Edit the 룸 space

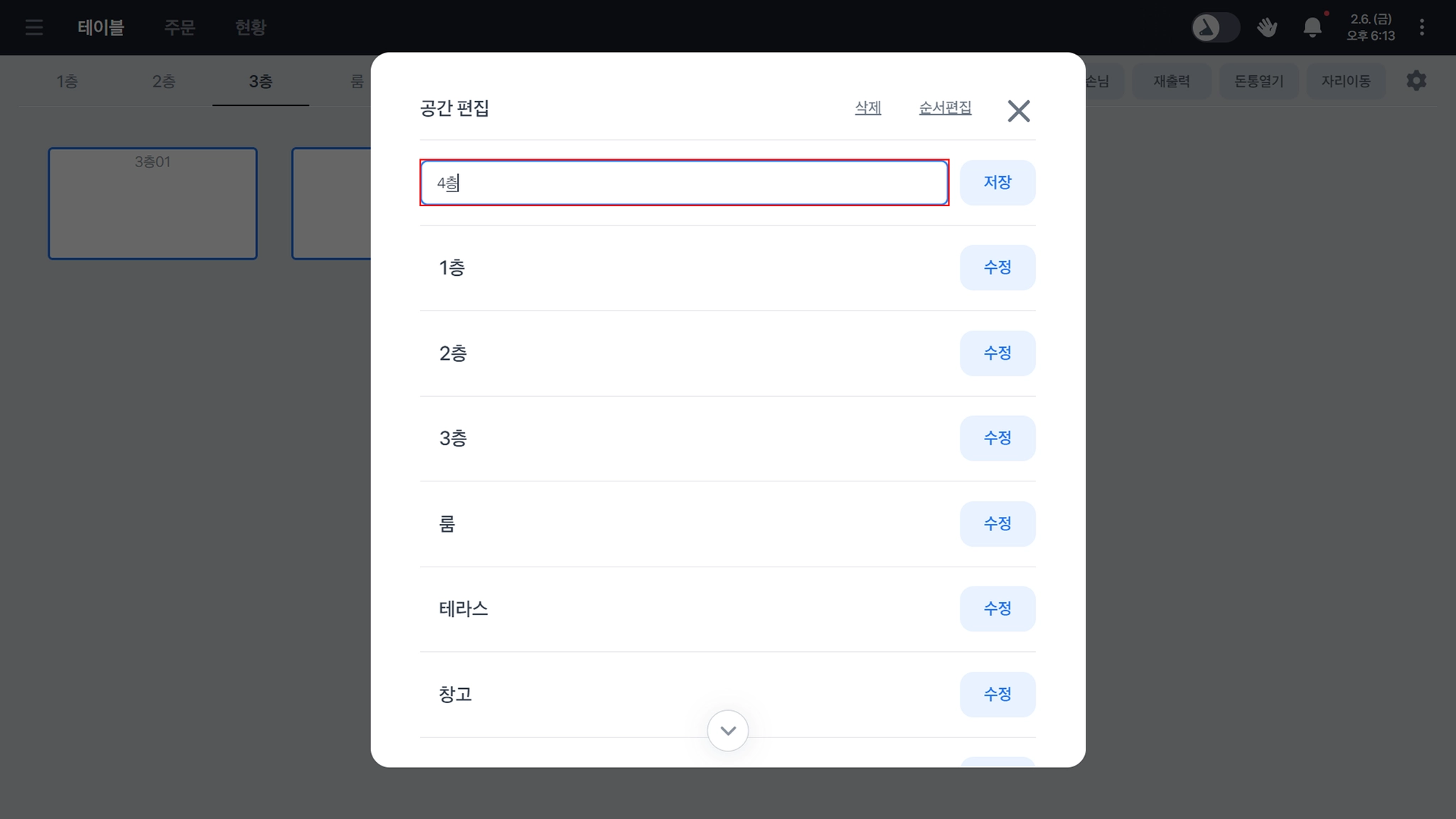click(997, 523)
